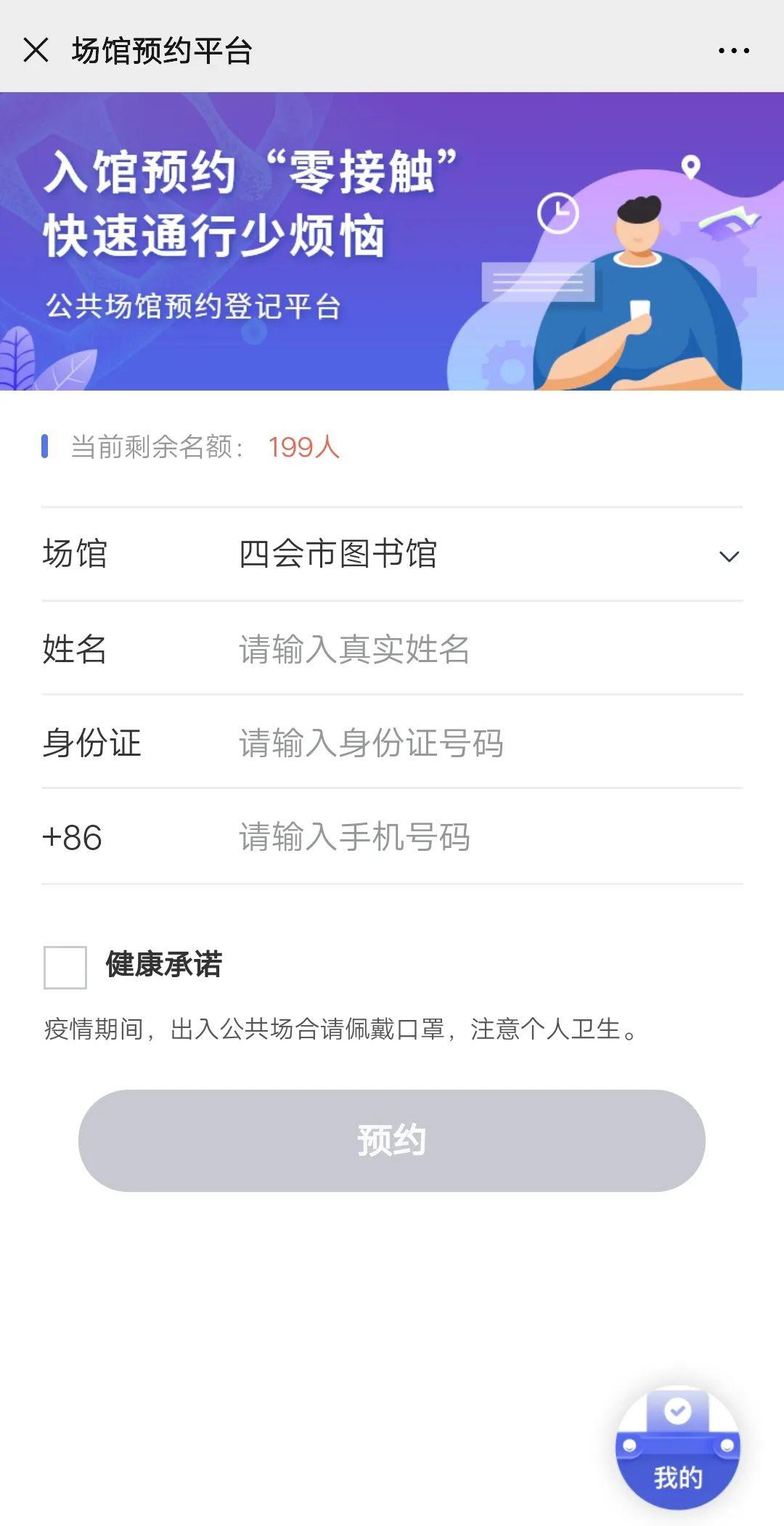Image resolution: width=784 pixels, height=1526 pixels.
Task: Open the three-dot overflow menu
Action: (x=733, y=51)
